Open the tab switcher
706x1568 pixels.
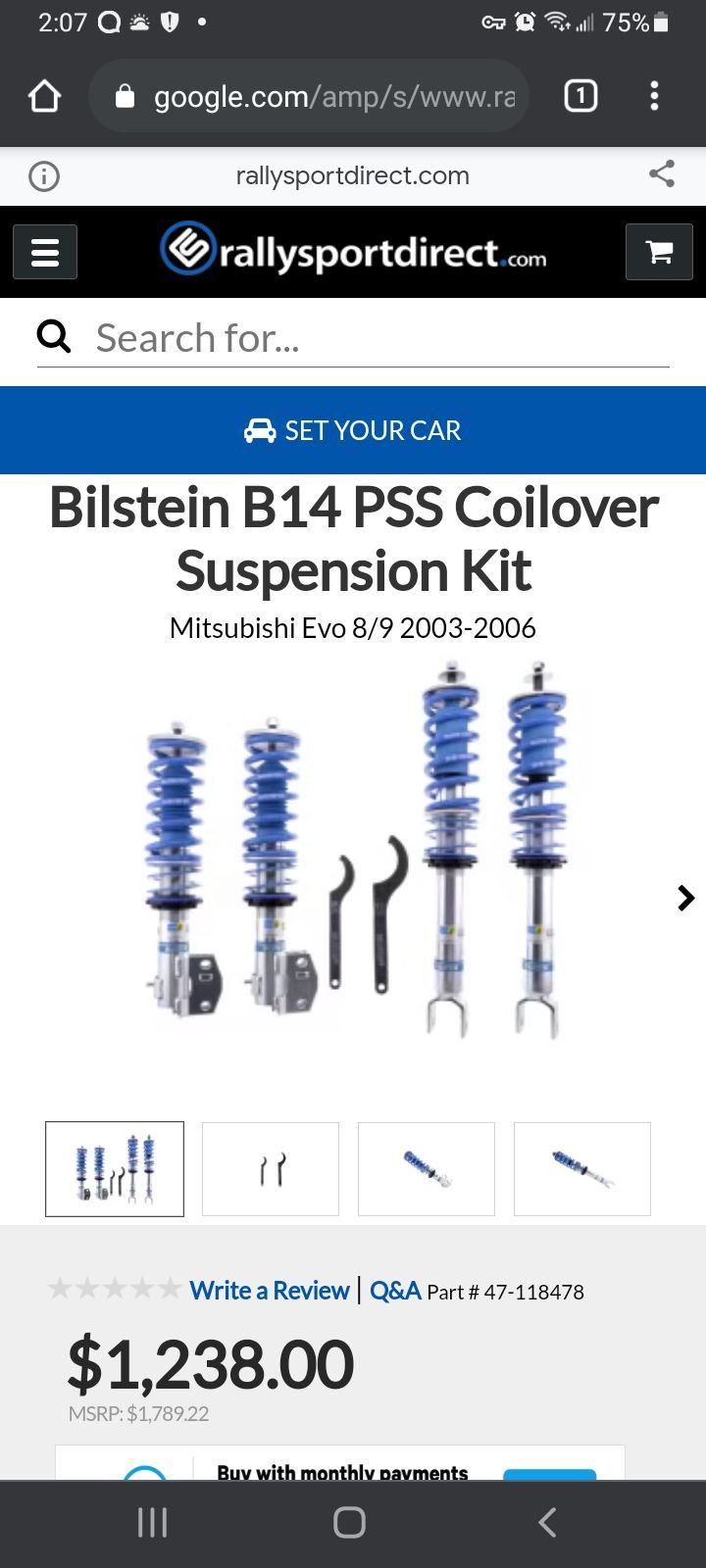point(580,96)
